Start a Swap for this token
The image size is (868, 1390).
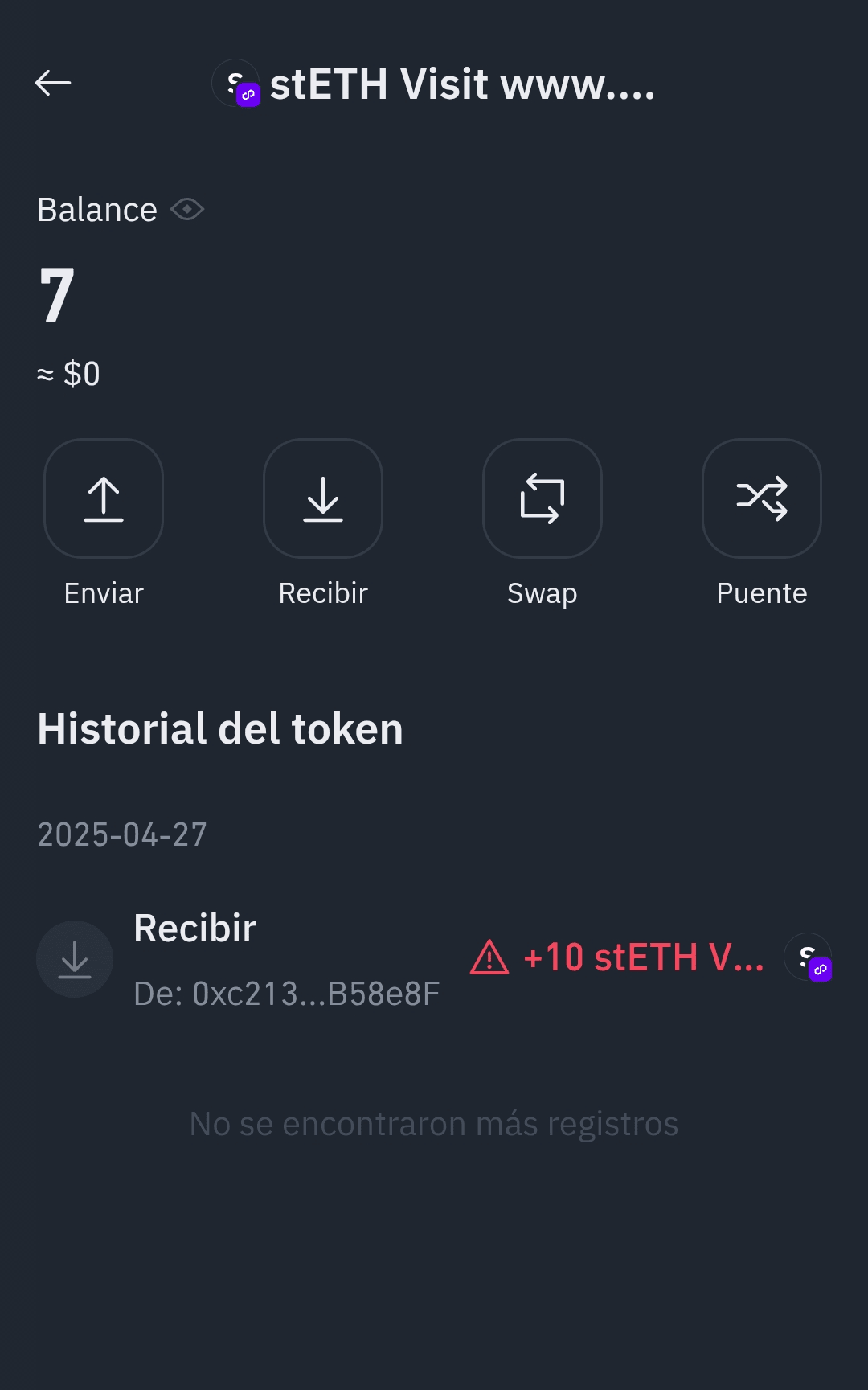coord(542,498)
